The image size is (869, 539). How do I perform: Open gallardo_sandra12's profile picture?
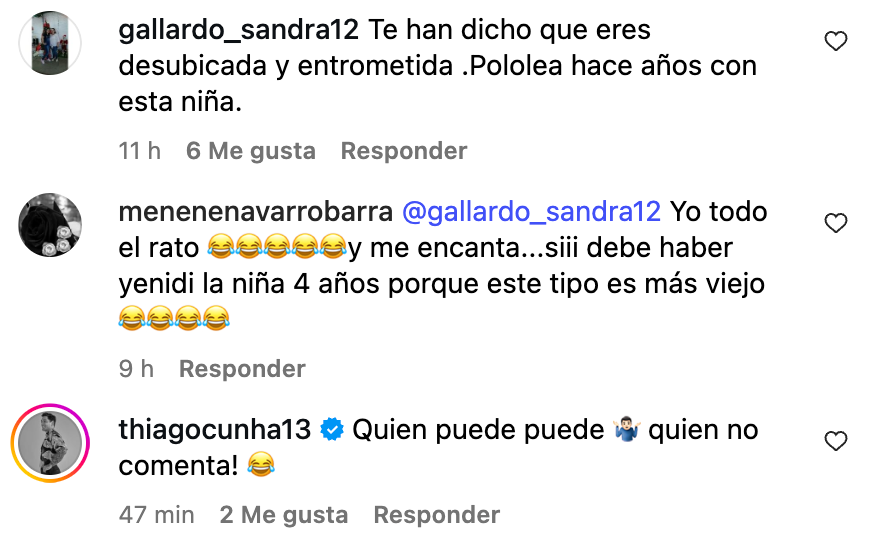click(50, 43)
